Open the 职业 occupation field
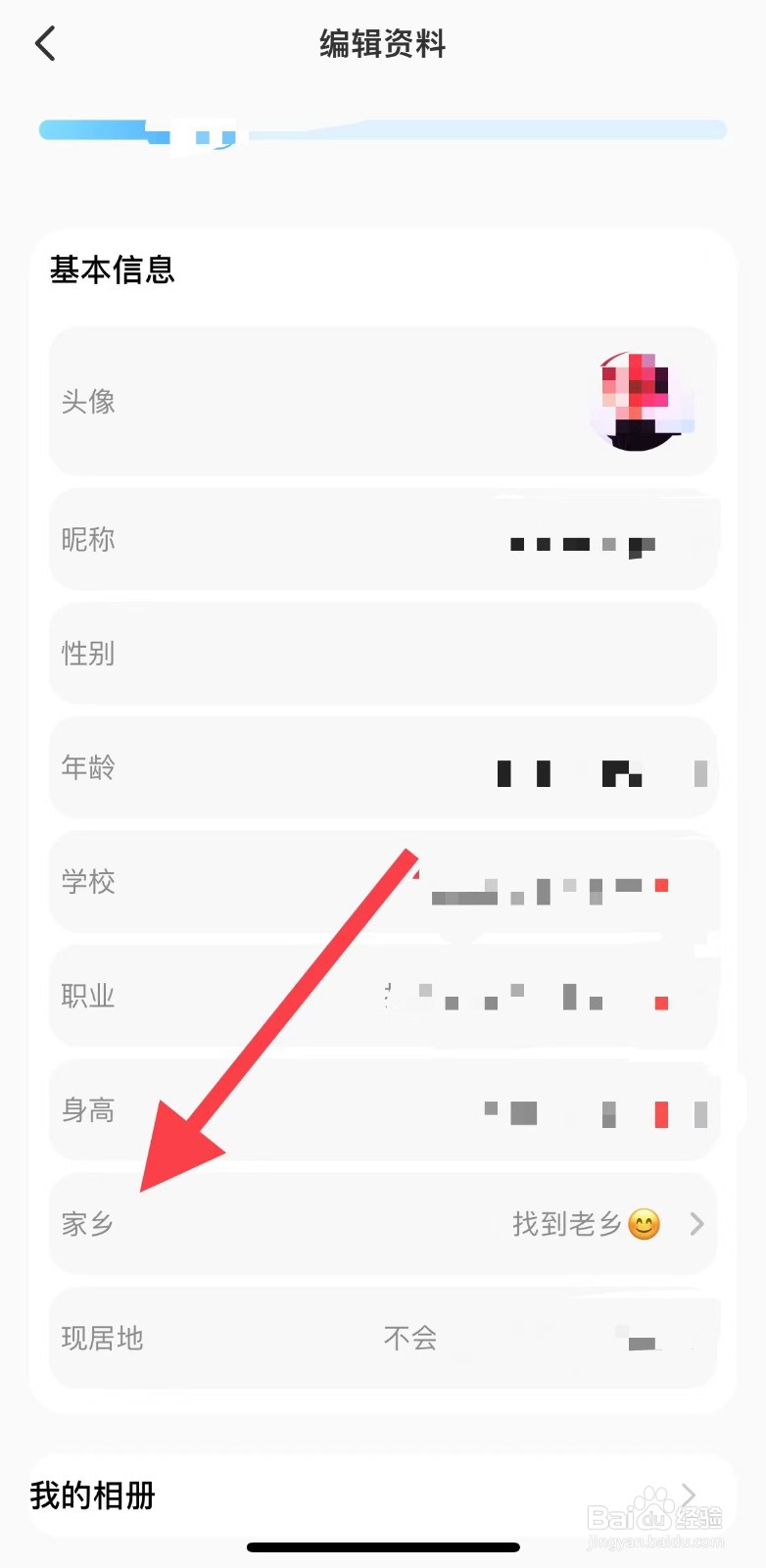 pyautogui.click(x=382, y=997)
